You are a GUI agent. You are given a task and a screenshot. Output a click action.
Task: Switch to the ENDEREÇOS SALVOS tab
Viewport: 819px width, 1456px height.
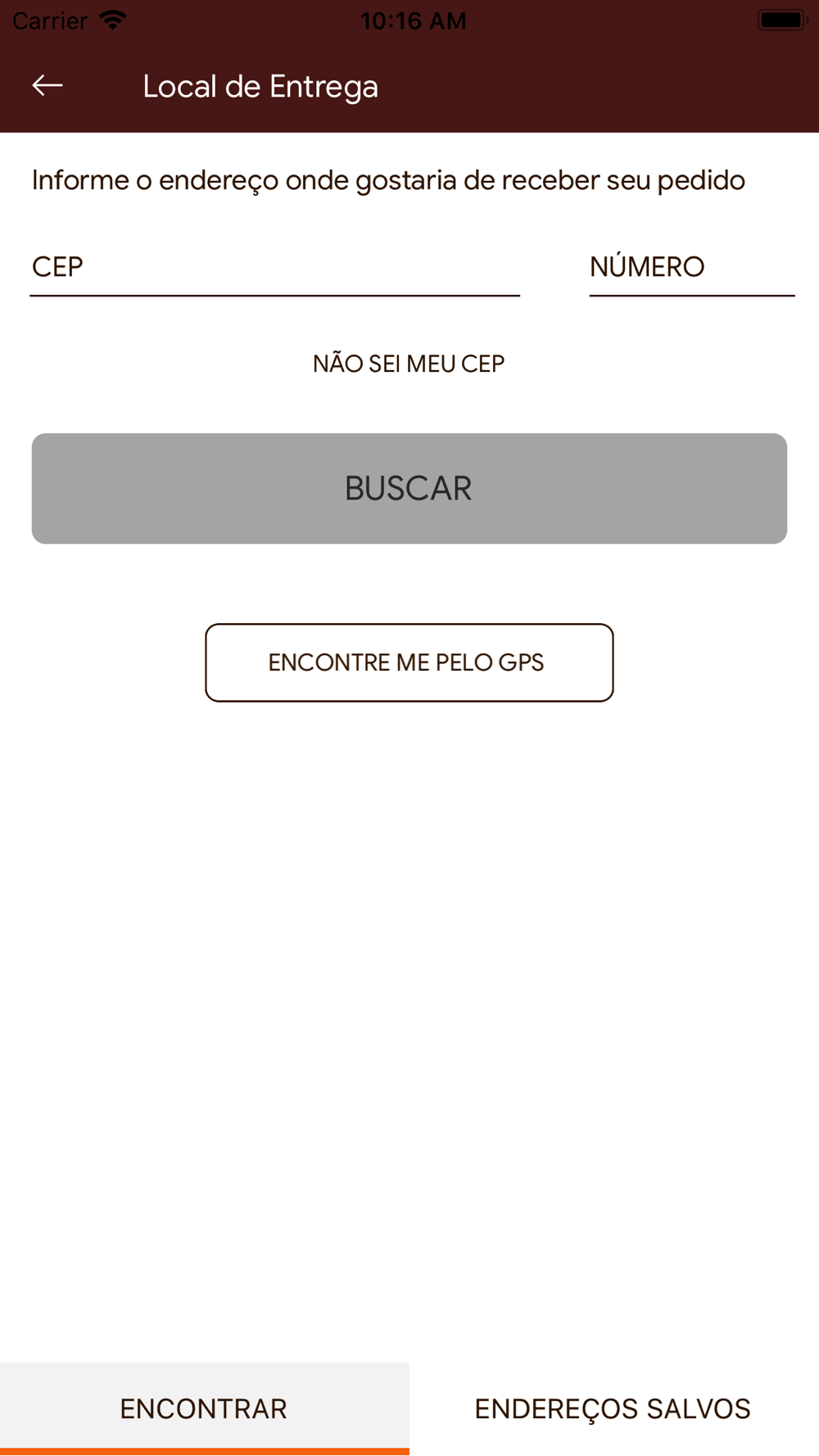click(613, 1409)
